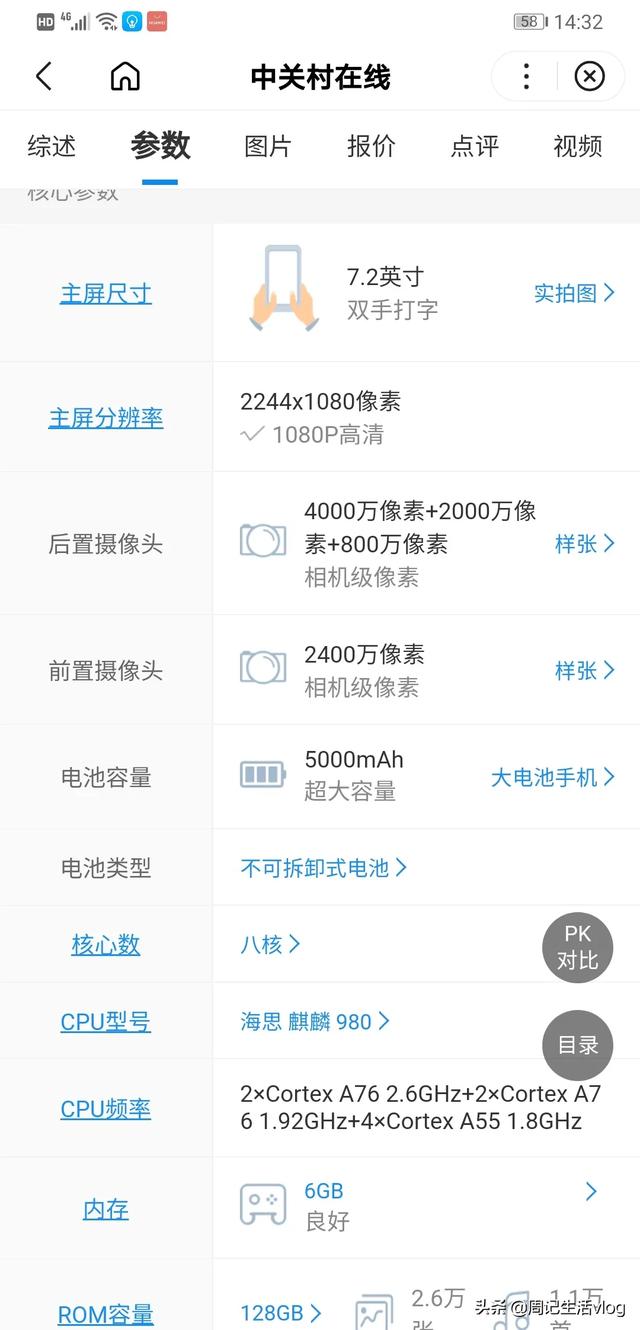The width and height of the screenshot is (640, 1330).
Task: Go back with the arrow
Action: pyautogui.click(x=44, y=76)
